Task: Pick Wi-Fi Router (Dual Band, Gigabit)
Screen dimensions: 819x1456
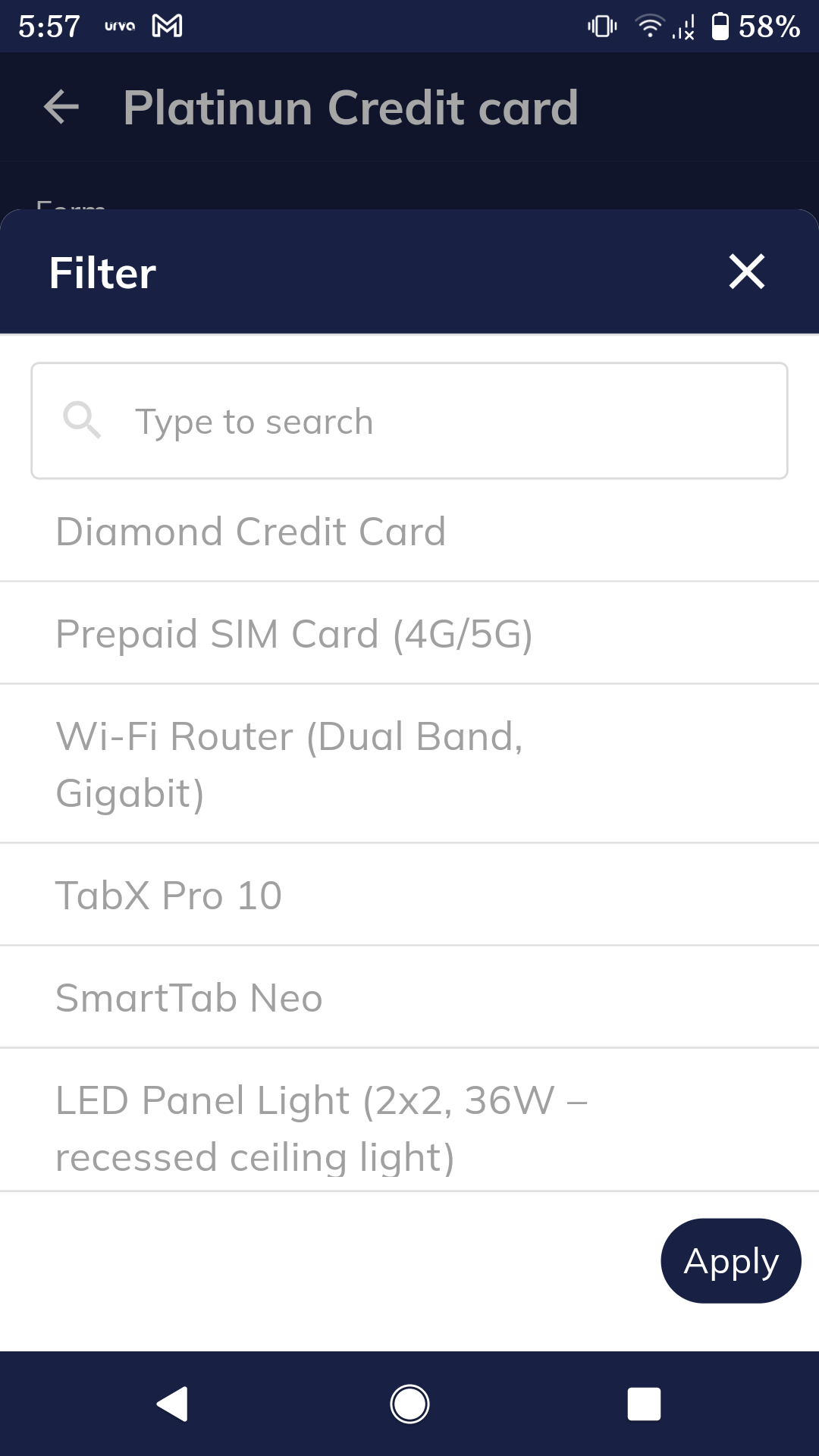Action: pos(409,764)
